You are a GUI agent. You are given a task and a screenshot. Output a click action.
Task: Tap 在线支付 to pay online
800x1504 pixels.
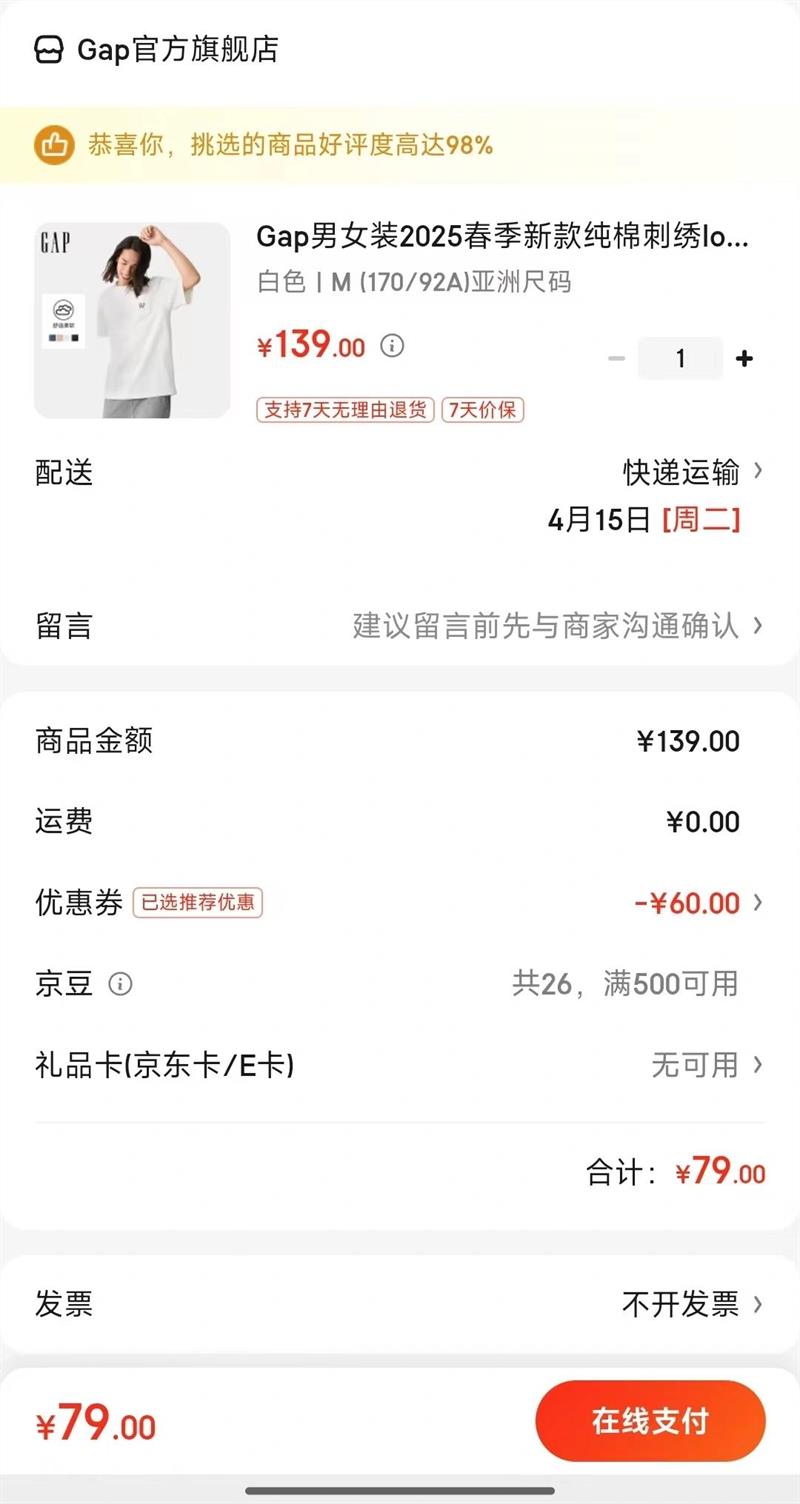(x=650, y=1421)
